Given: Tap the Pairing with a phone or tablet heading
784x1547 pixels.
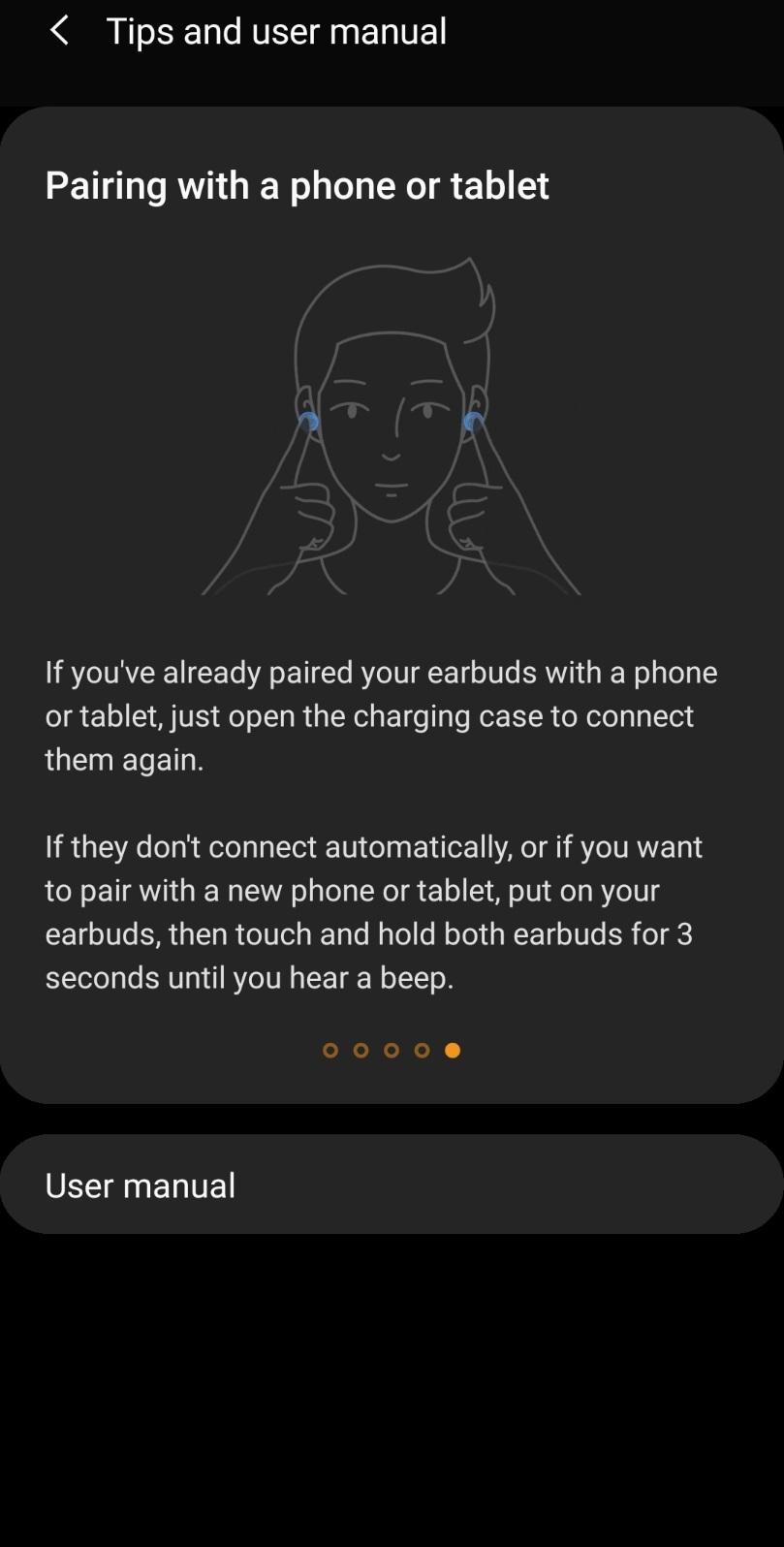Looking at the screenshot, I should coord(297,185).
